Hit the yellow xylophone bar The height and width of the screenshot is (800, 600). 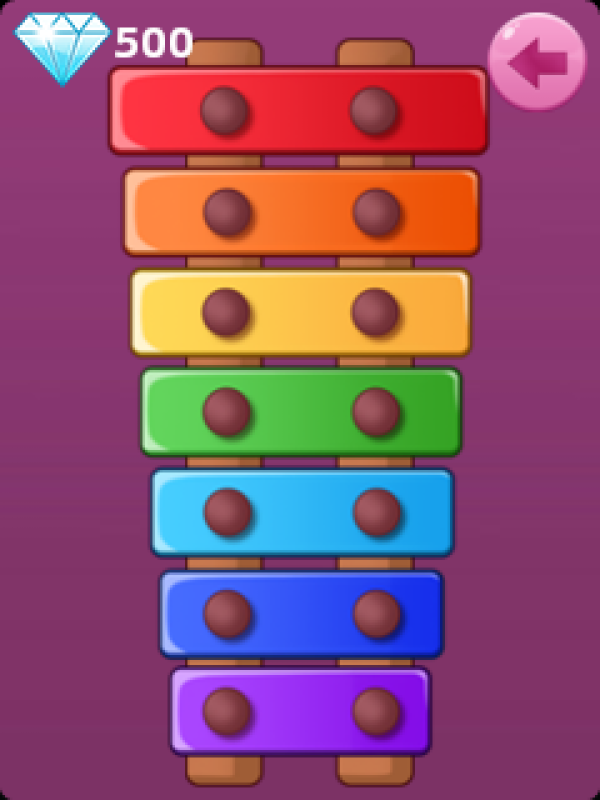[300, 312]
